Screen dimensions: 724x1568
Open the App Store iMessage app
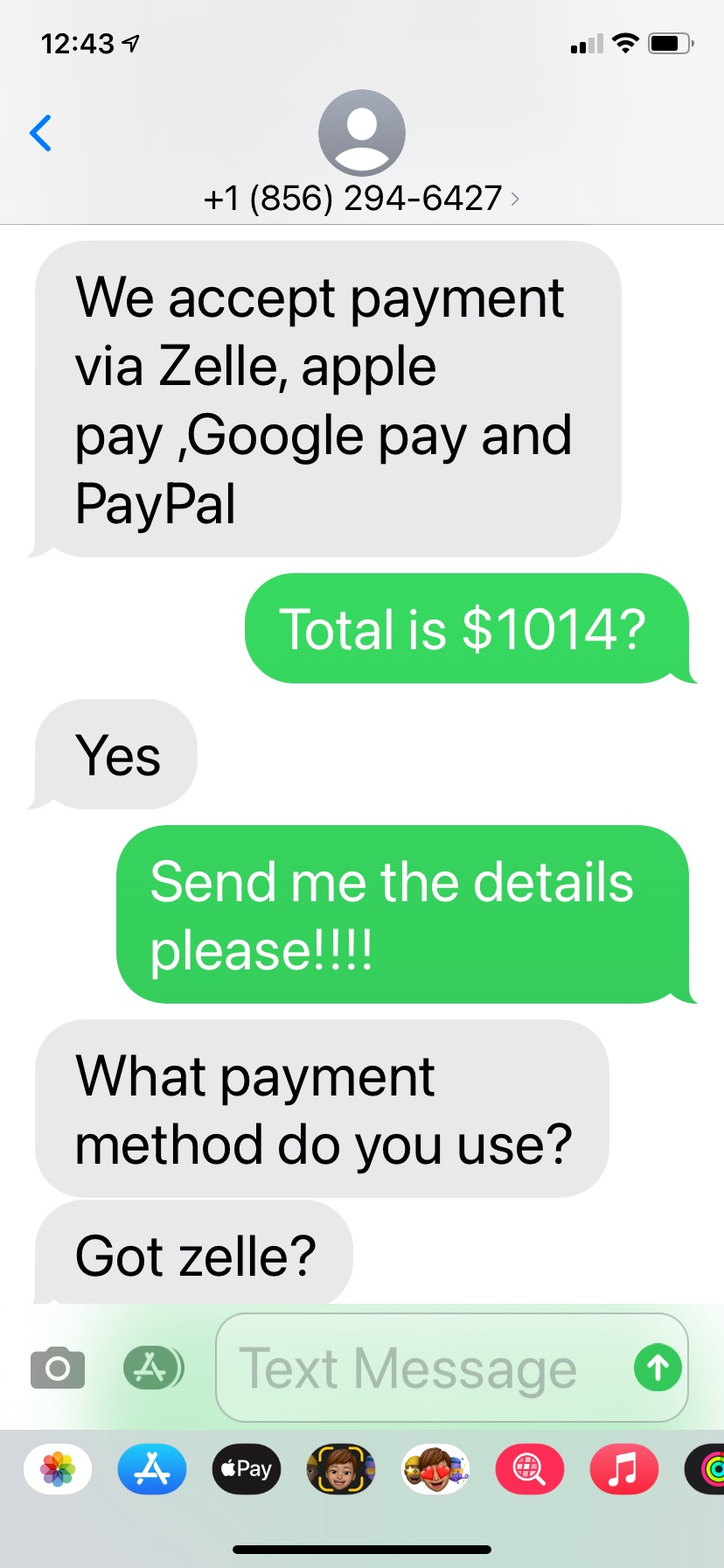[x=152, y=1469]
